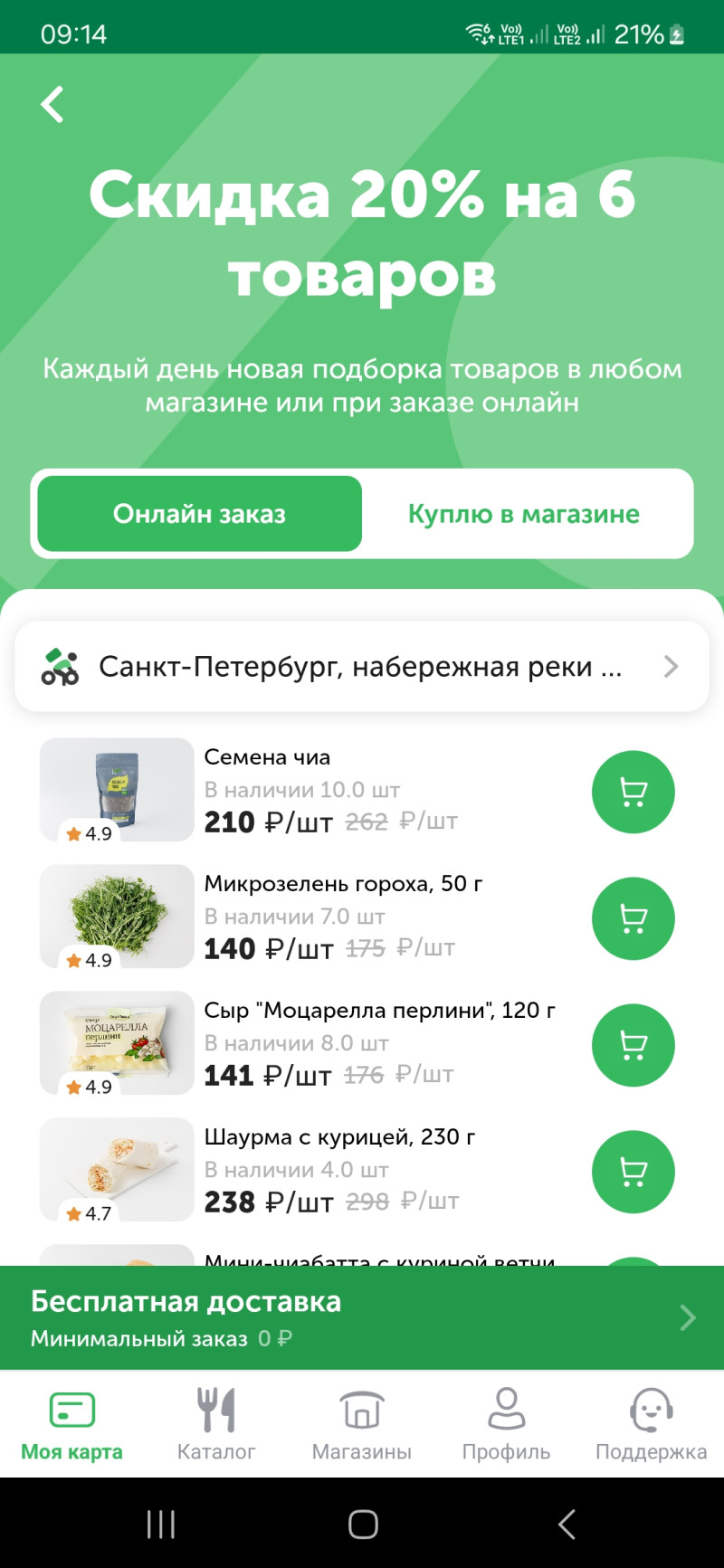Go to the Магазины tab

pos(361,1425)
